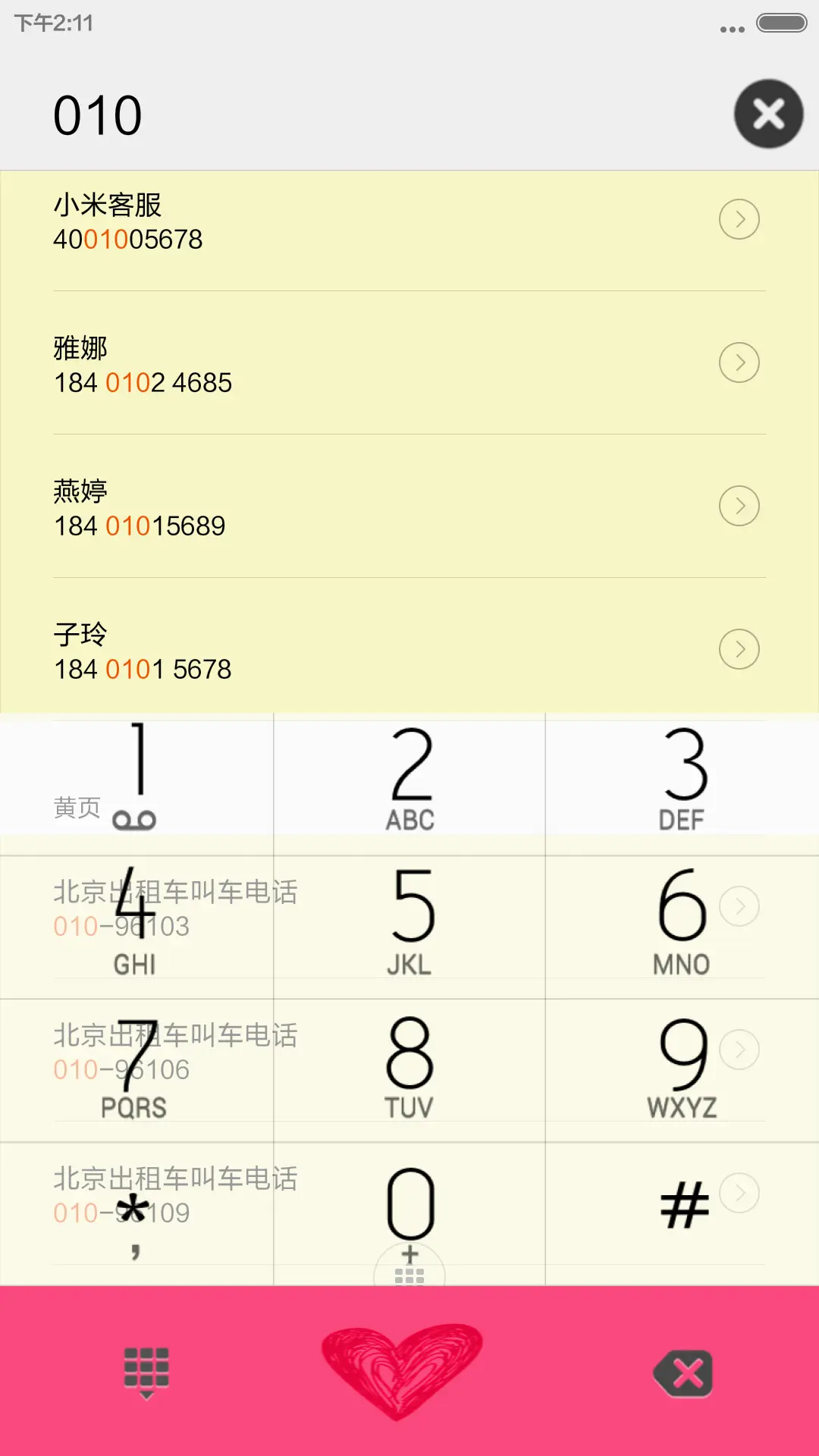Open details arrow for contact 雅娜
Image resolution: width=819 pixels, height=1456 pixels.
pos(739,363)
